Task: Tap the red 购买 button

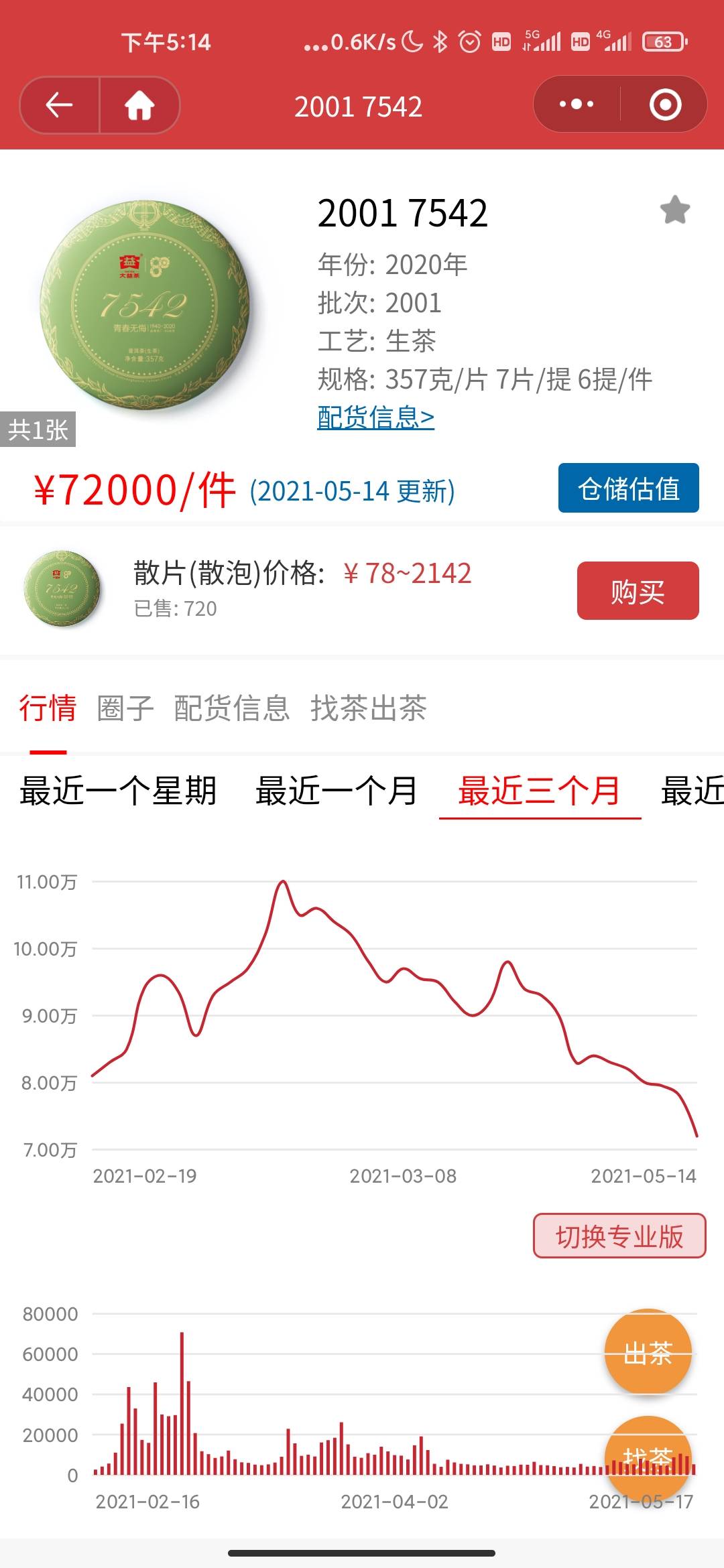Action: (638, 590)
